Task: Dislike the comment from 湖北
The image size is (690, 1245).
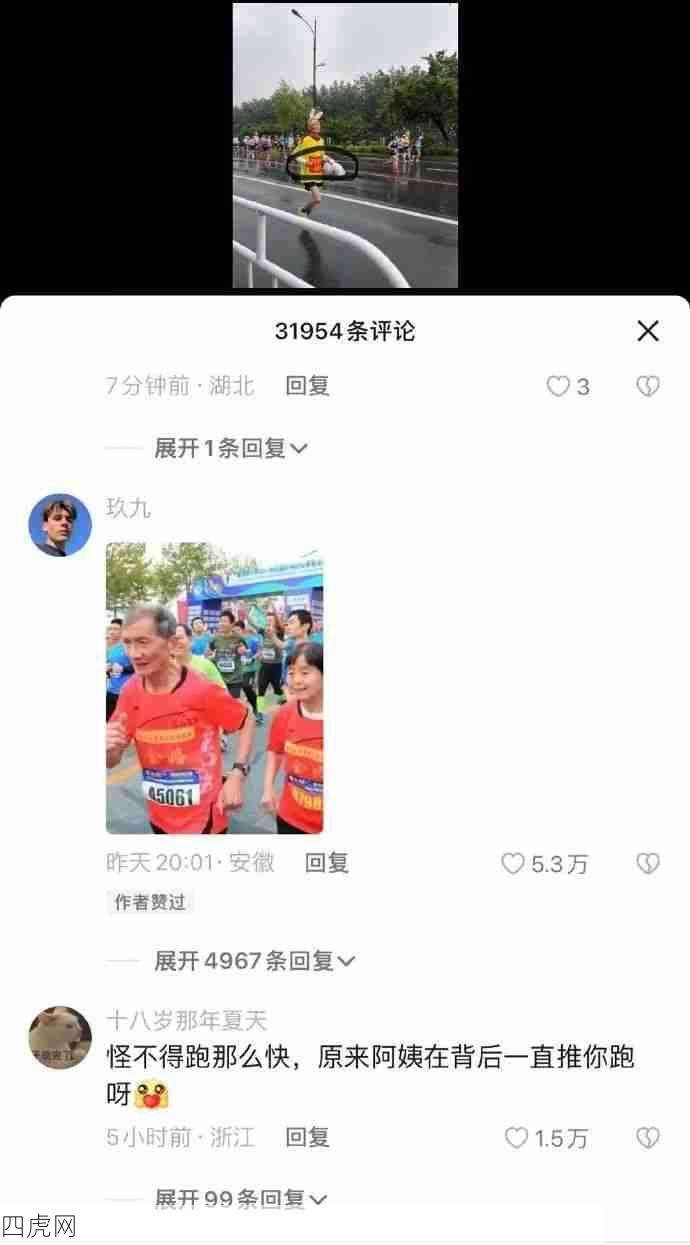Action: tap(648, 387)
